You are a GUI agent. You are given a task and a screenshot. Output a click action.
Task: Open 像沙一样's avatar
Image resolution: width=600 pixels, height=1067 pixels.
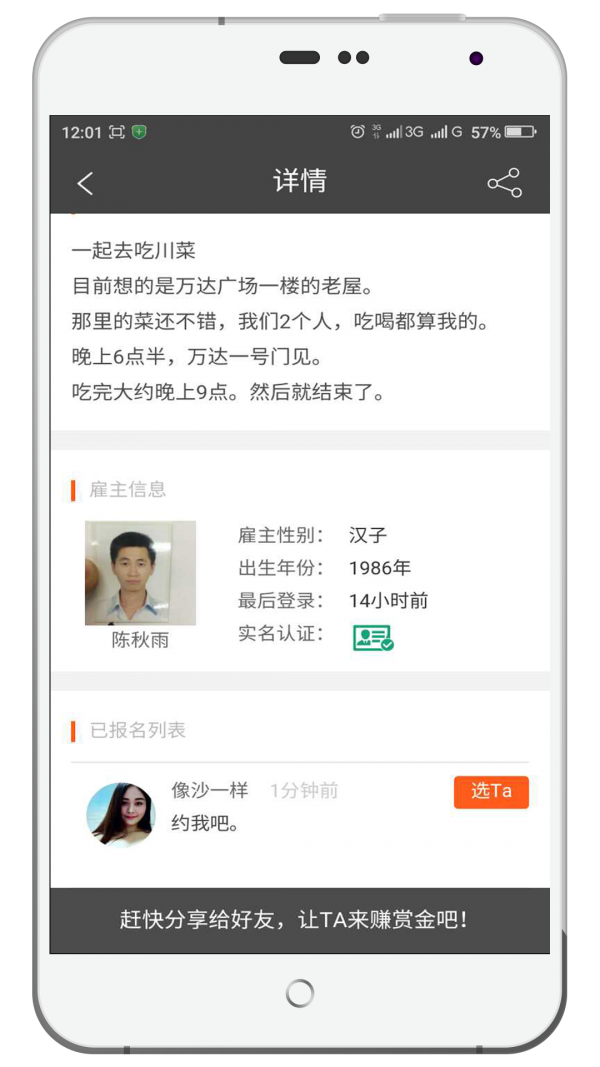121,815
